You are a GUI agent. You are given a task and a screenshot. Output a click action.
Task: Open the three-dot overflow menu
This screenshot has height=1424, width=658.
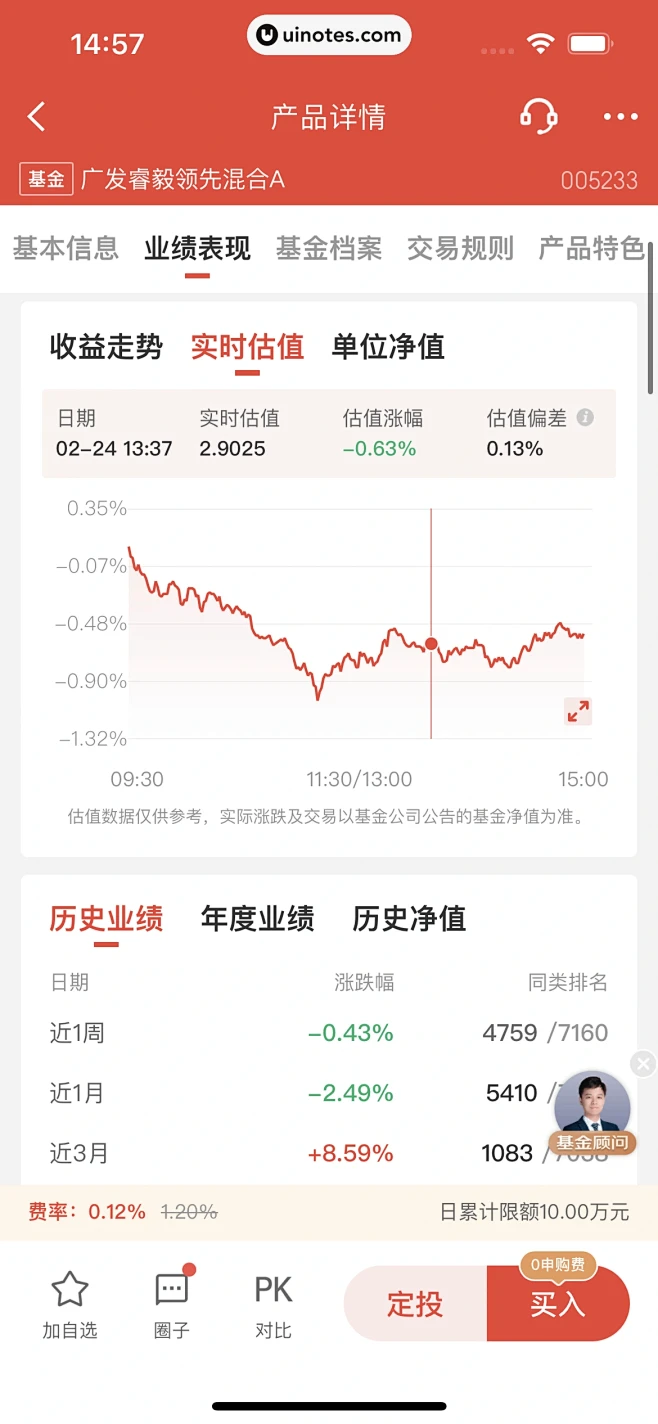(620, 117)
